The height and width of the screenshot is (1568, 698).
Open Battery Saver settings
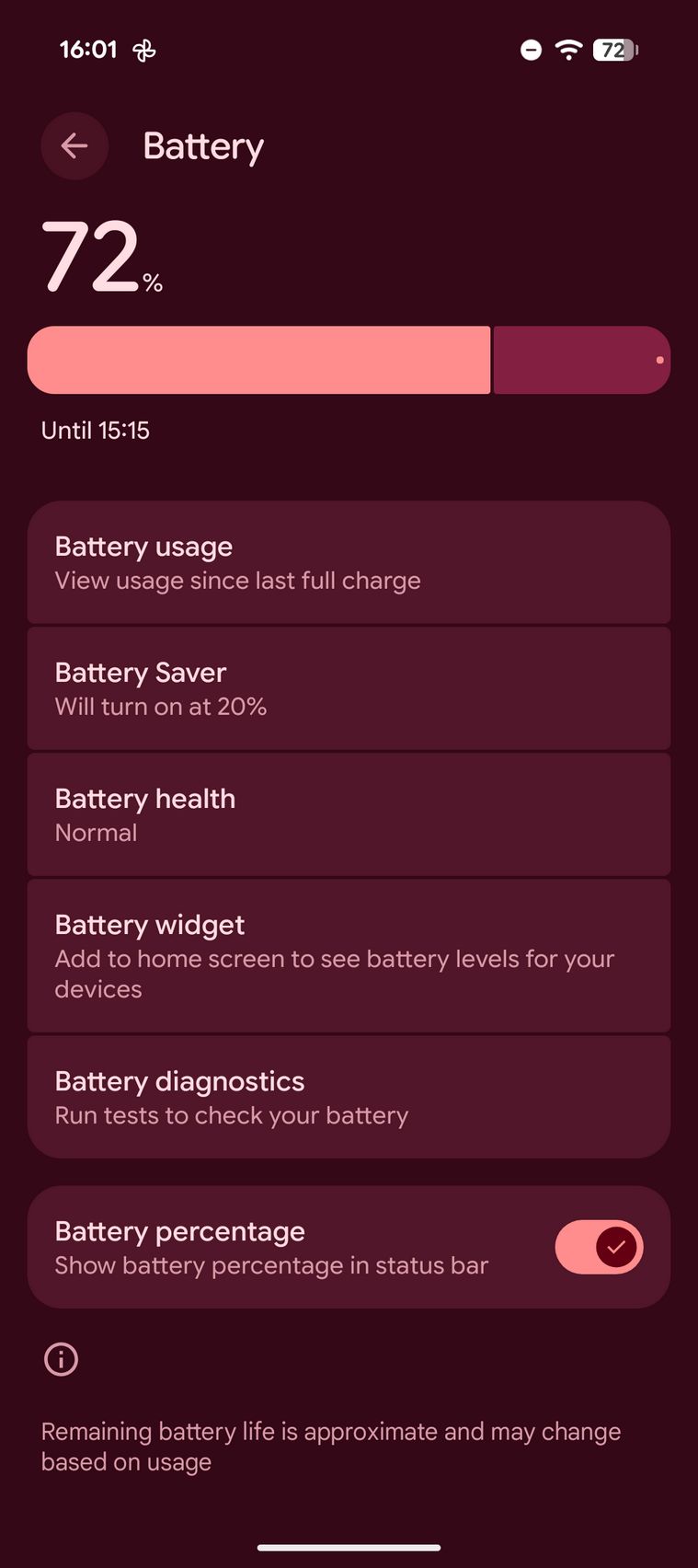(x=349, y=688)
